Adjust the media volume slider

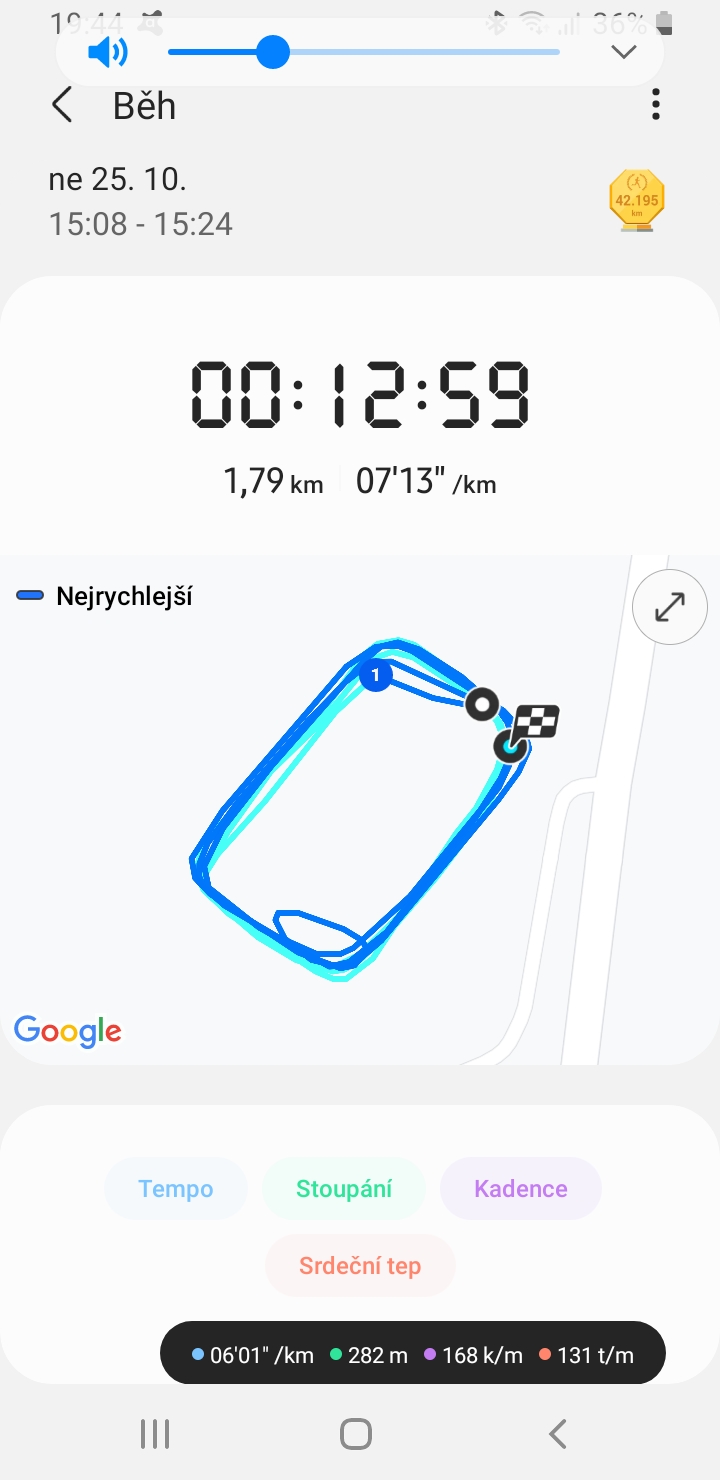tap(364, 52)
